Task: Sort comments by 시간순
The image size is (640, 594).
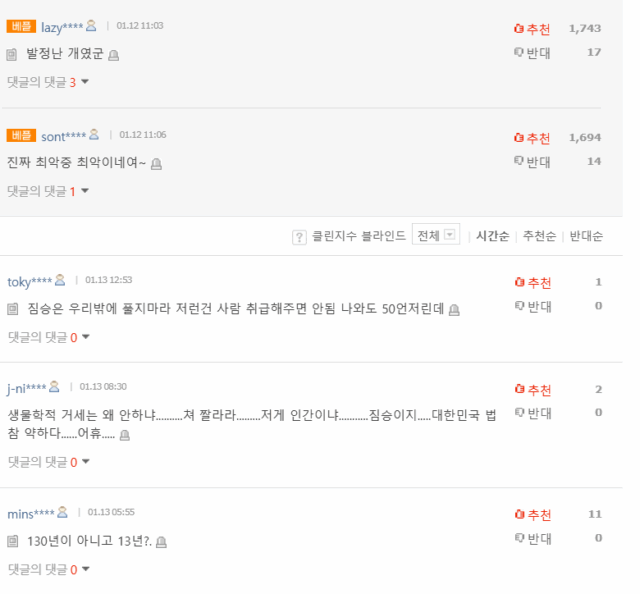Action: click(492, 236)
